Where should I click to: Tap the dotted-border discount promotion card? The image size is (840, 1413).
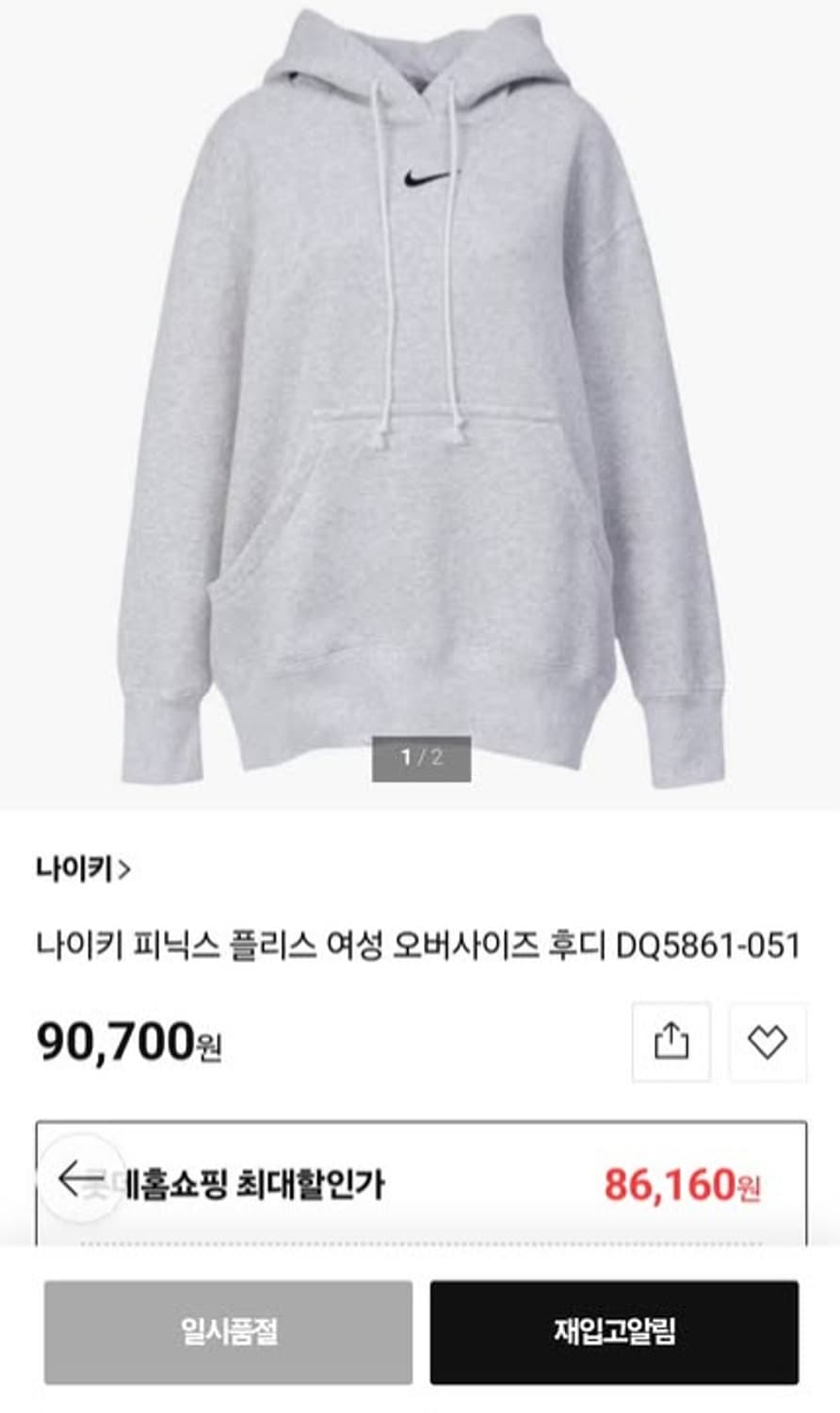point(420,1176)
